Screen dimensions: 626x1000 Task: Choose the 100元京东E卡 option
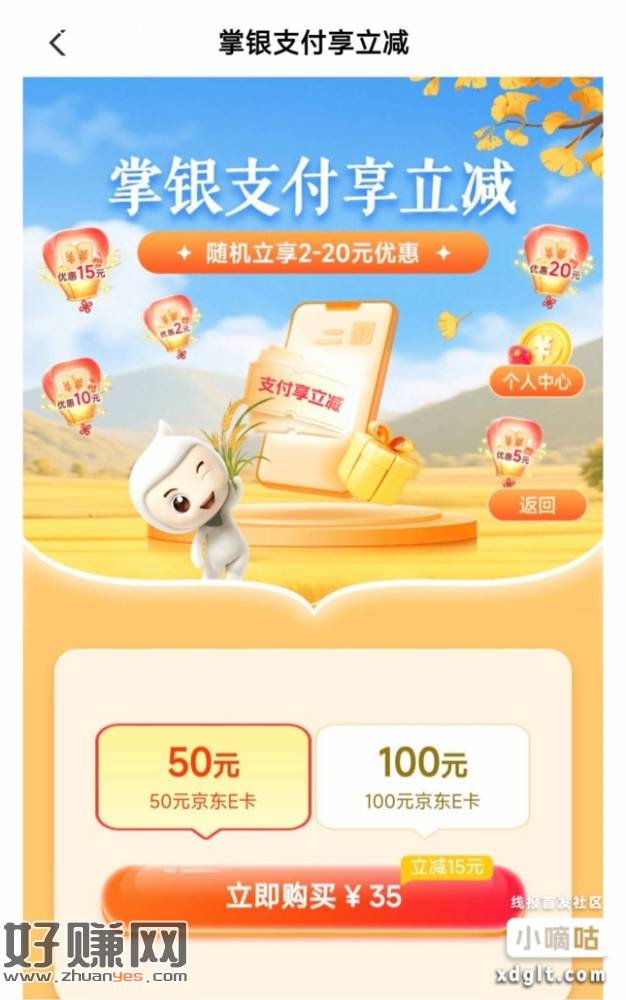tap(423, 776)
